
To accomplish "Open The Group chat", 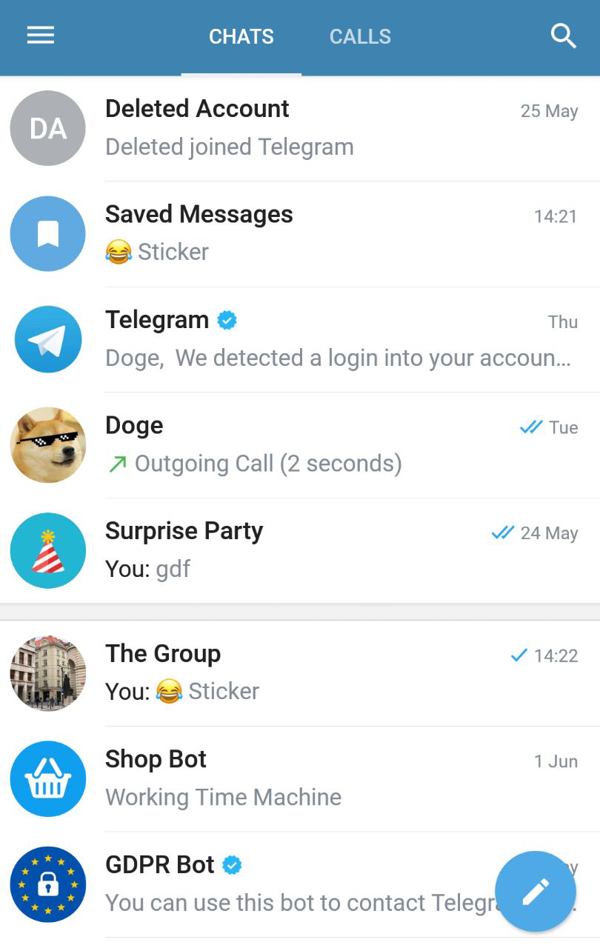I will pos(300,673).
